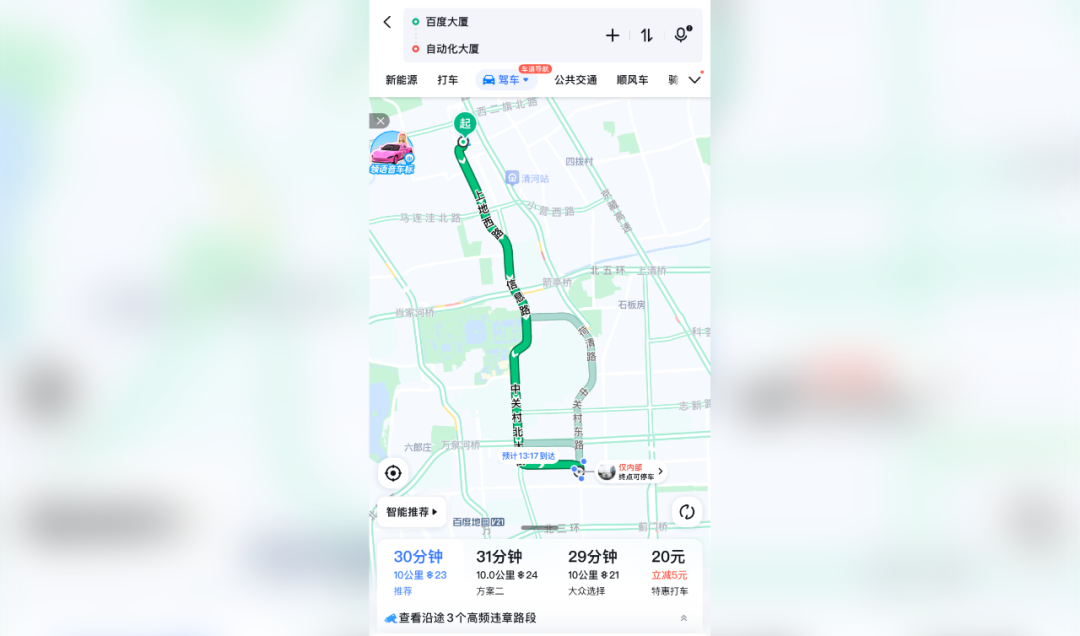Switch to the 公共交通 tab
Viewport: 1080px width, 636px height.
[x=575, y=80]
